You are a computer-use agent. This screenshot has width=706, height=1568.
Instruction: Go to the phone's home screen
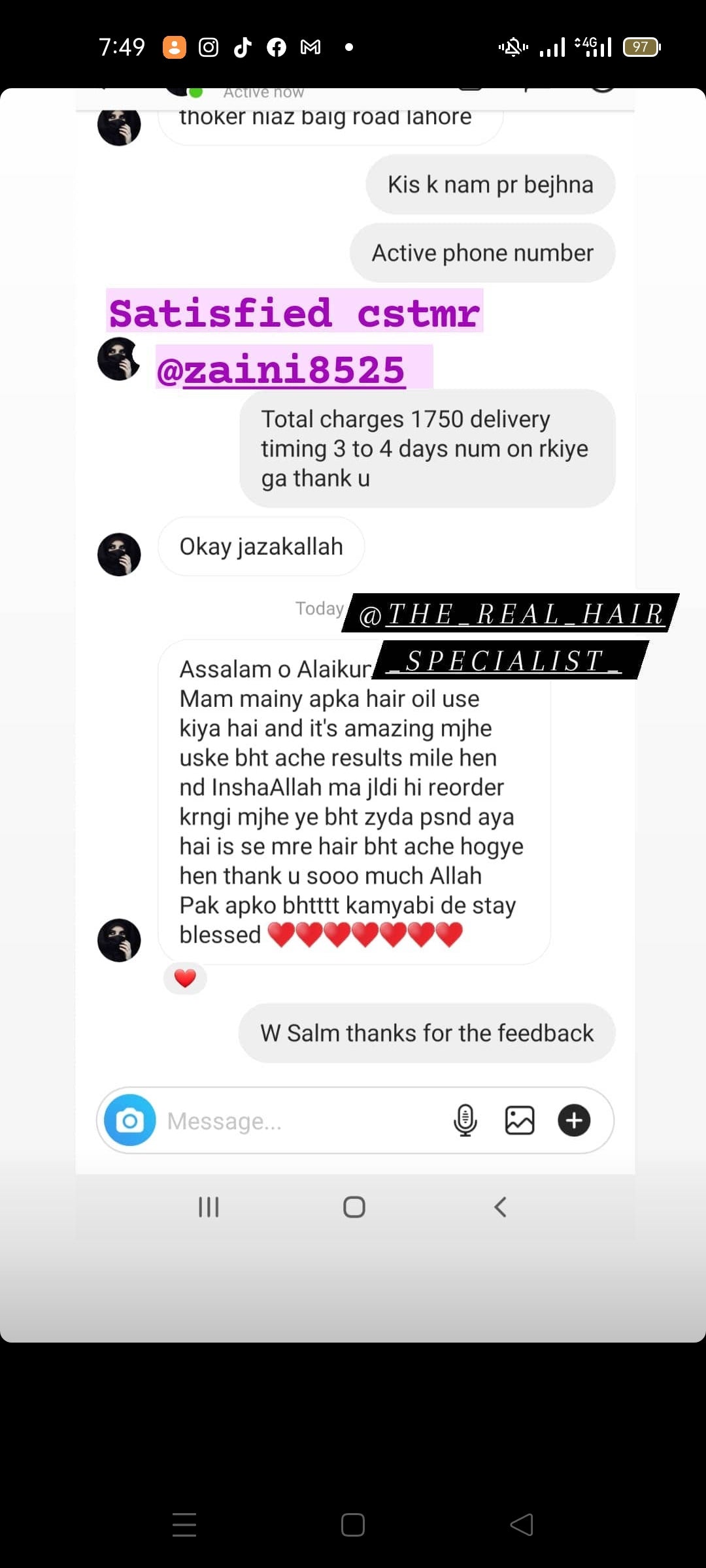pos(353,1525)
